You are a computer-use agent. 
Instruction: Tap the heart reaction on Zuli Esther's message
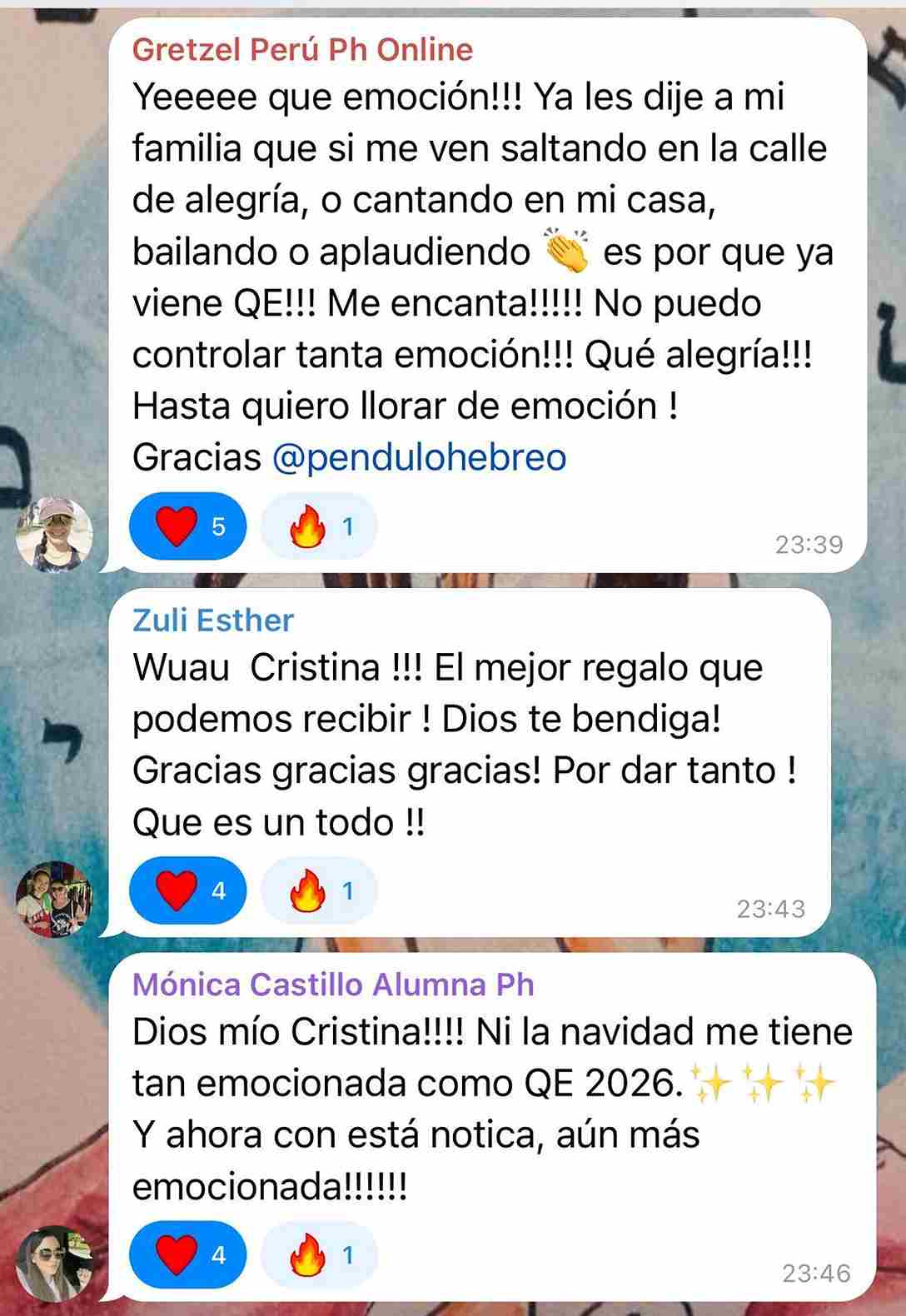click(188, 890)
